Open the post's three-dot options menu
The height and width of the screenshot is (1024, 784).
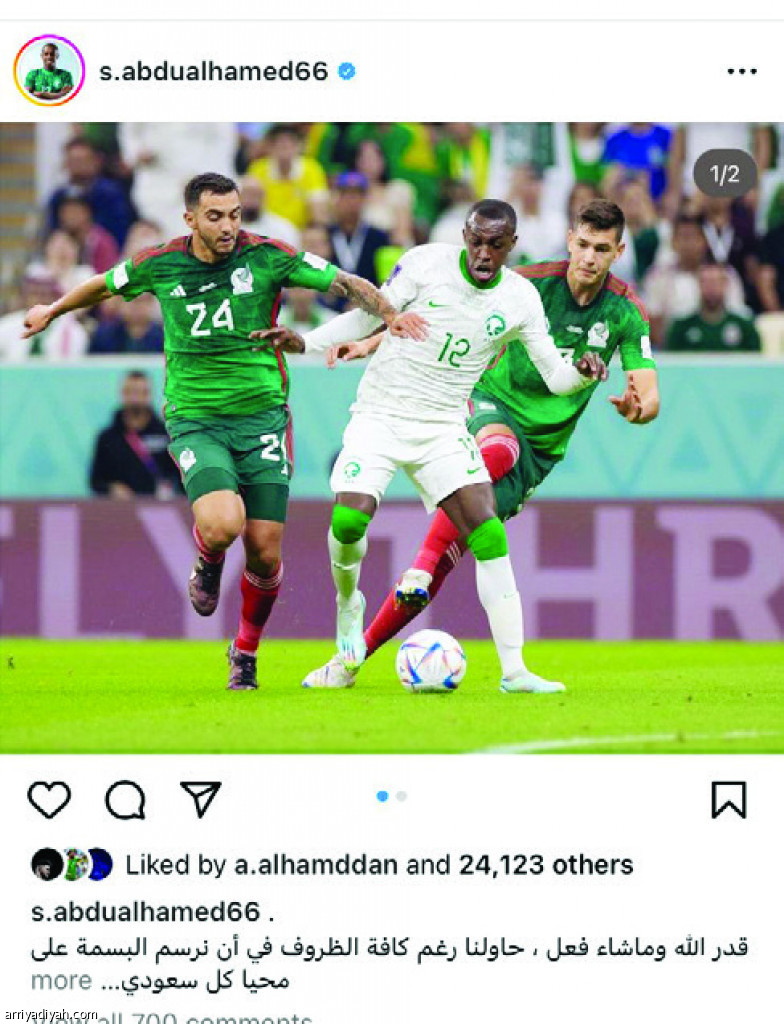point(741,72)
